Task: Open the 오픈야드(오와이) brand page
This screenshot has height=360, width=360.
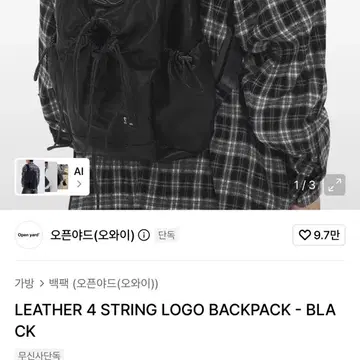Action: 92,235
